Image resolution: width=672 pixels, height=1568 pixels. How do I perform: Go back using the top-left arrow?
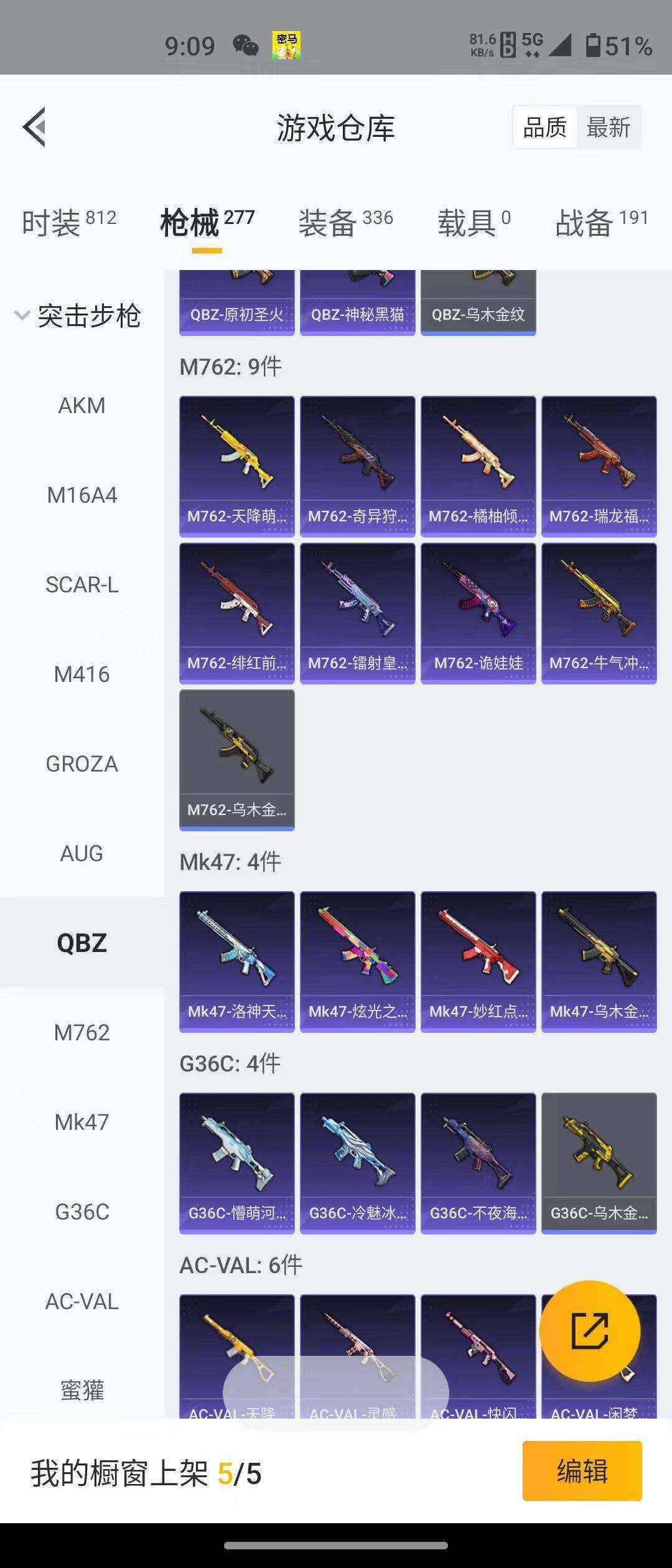pos(35,127)
